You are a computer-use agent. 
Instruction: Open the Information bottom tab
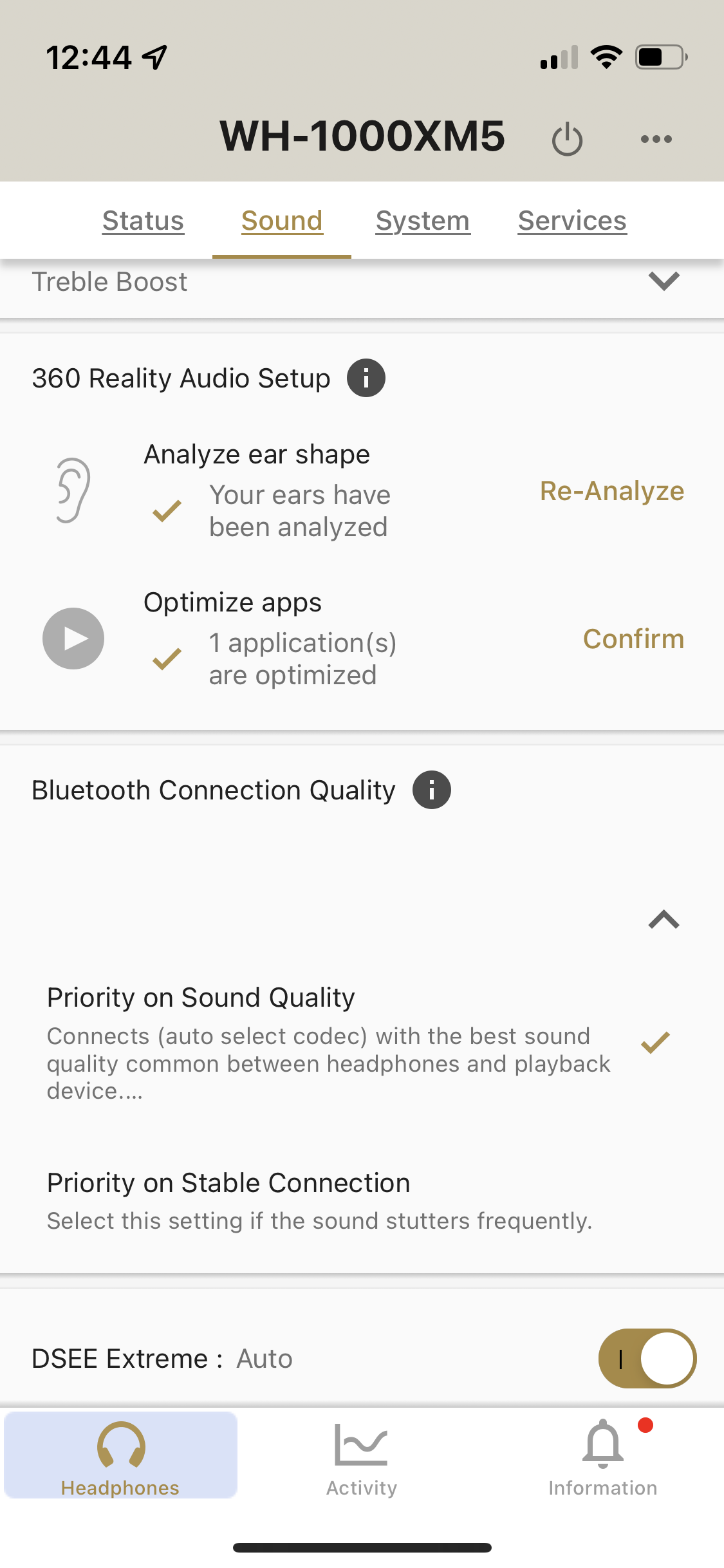tap(603, 1457)
